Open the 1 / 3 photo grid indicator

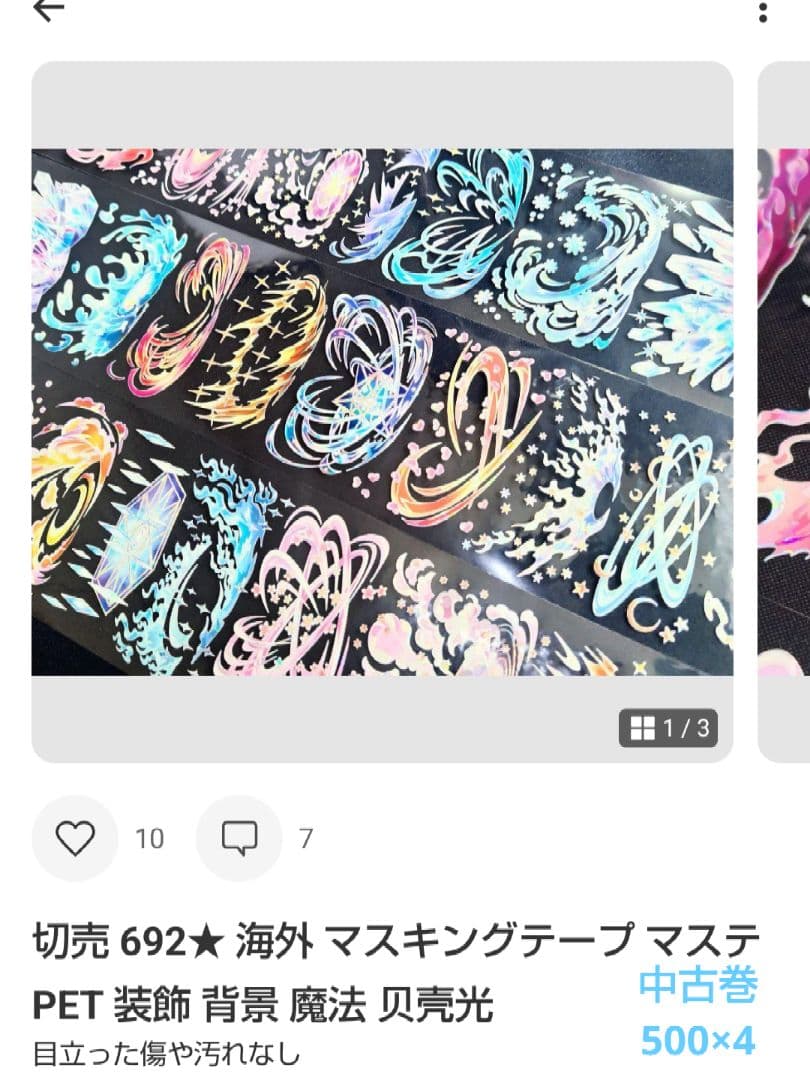pos(668,728)
